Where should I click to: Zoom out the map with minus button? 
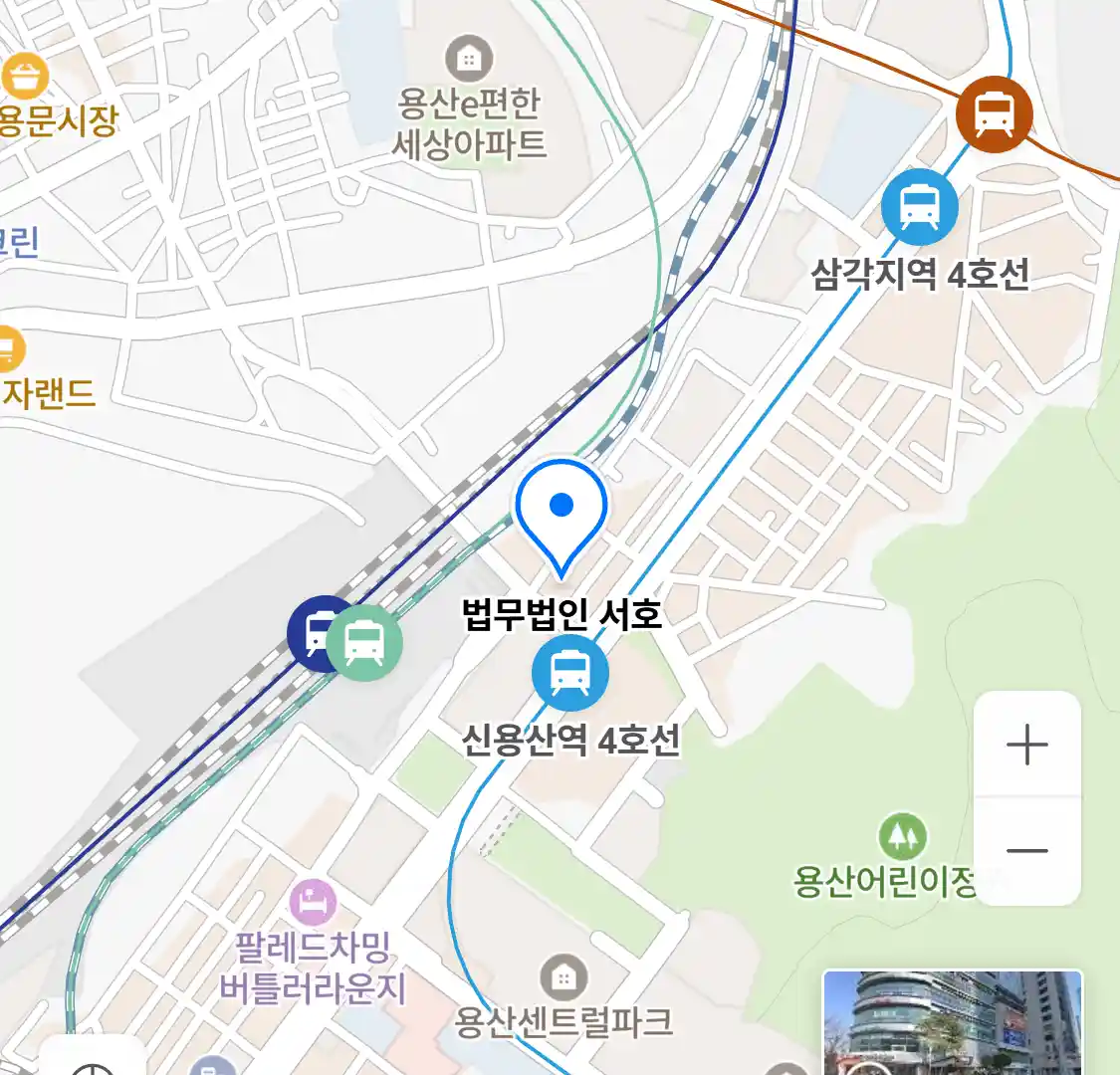(1026, 851)
